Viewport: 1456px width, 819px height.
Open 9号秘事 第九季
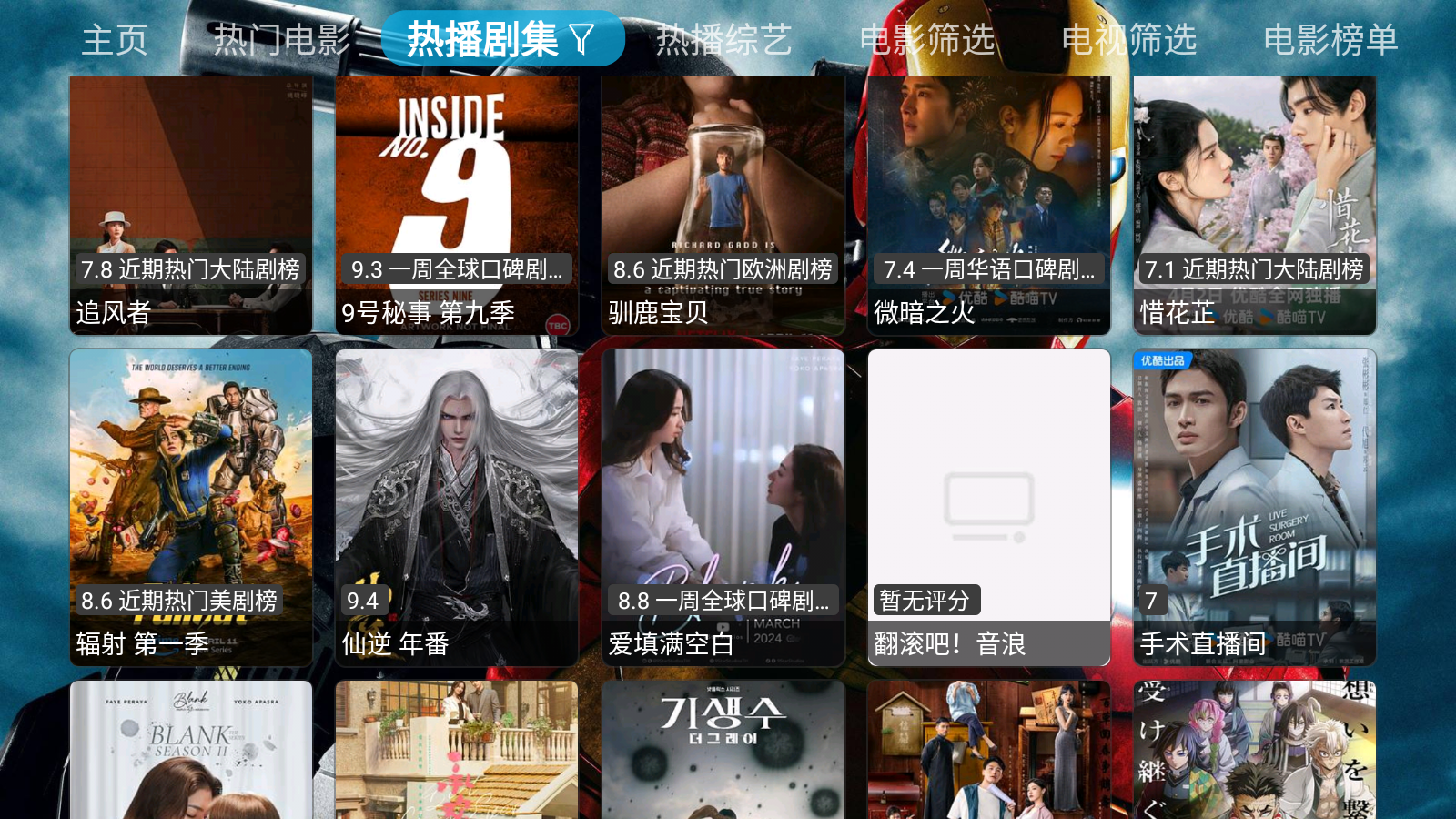tap(457, 205)
